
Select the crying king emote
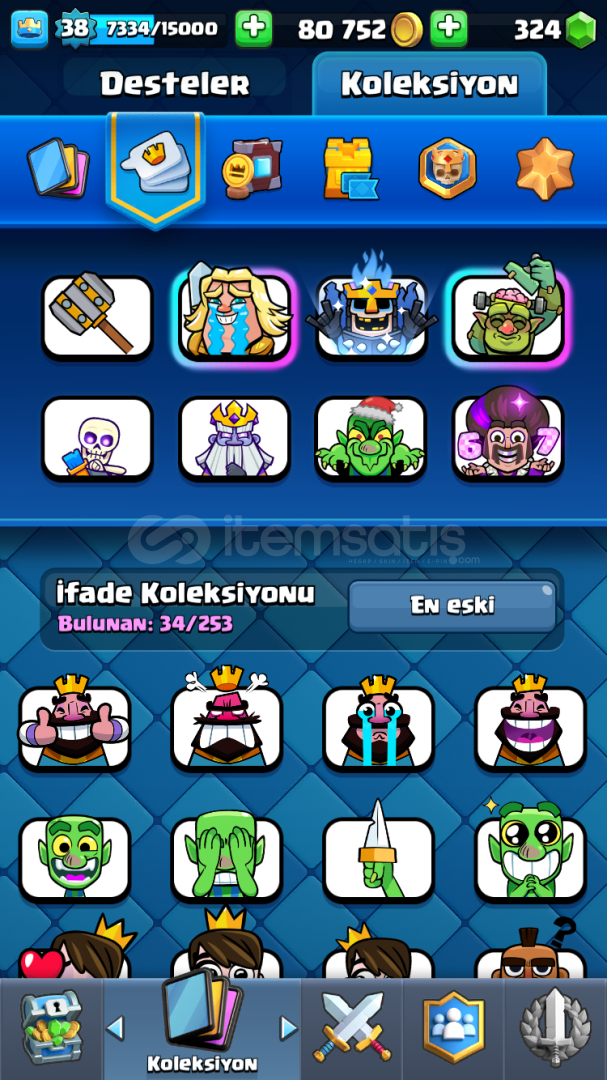point(378,726)
